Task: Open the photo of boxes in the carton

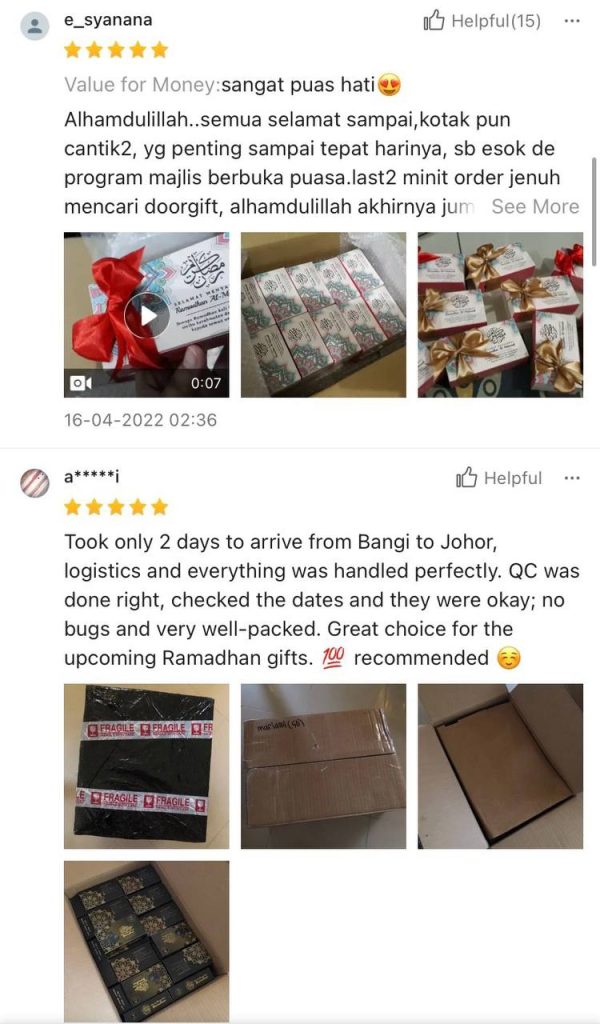Action: 323,315
